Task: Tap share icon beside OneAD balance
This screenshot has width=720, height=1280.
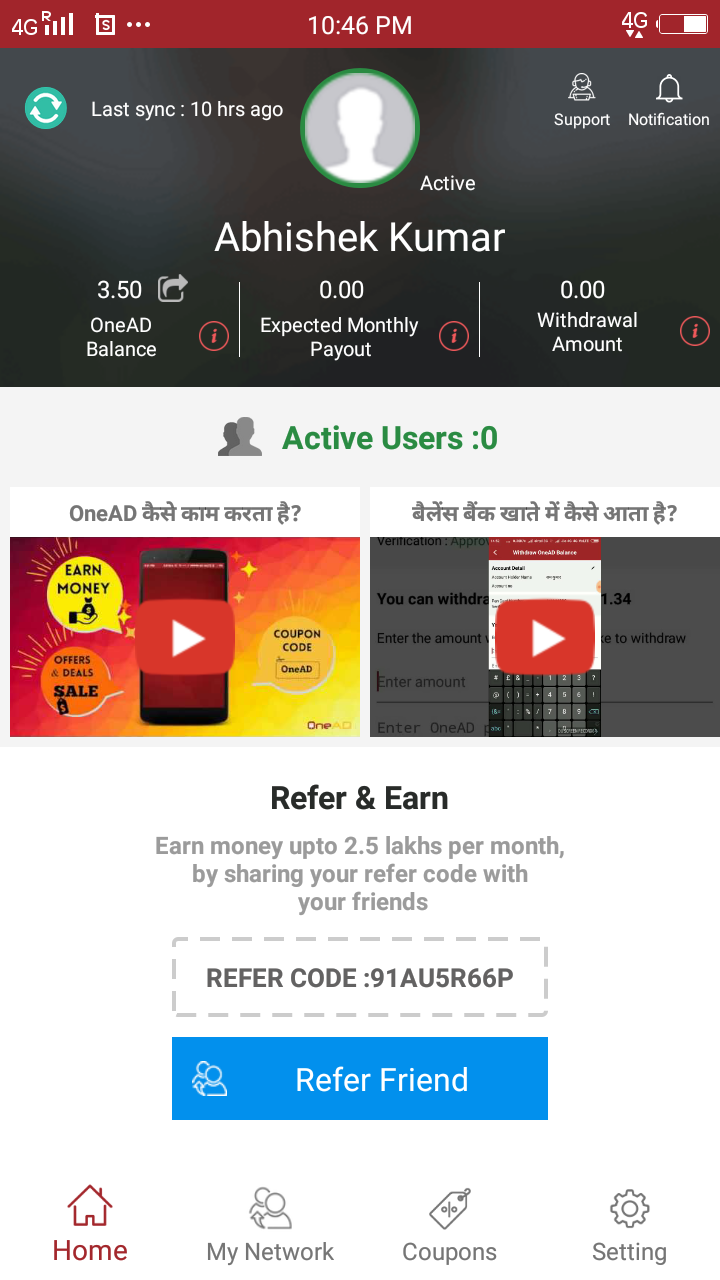Action: pos(173,289)
